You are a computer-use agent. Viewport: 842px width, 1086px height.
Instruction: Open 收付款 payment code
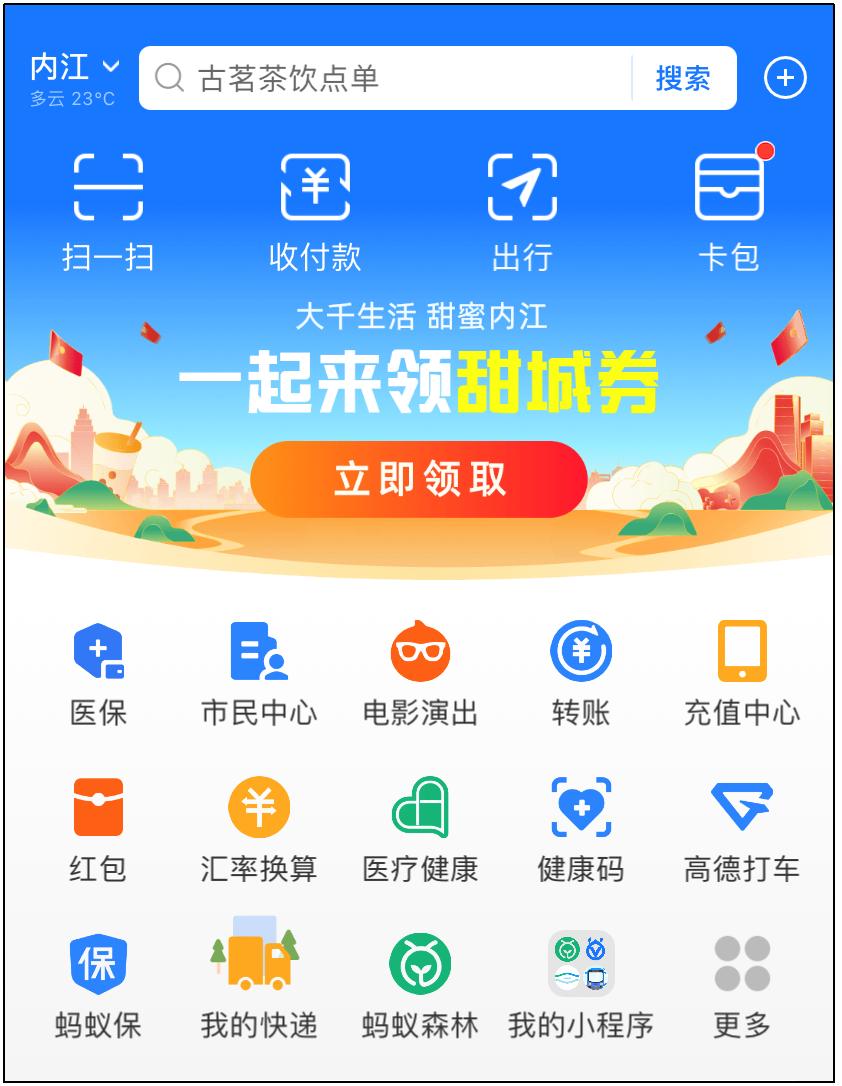click(x=315, y=212)
